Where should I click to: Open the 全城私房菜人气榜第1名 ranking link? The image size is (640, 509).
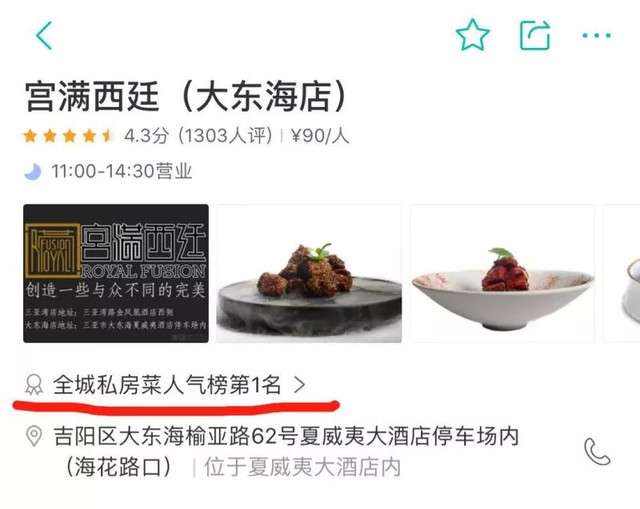(168, 383)
